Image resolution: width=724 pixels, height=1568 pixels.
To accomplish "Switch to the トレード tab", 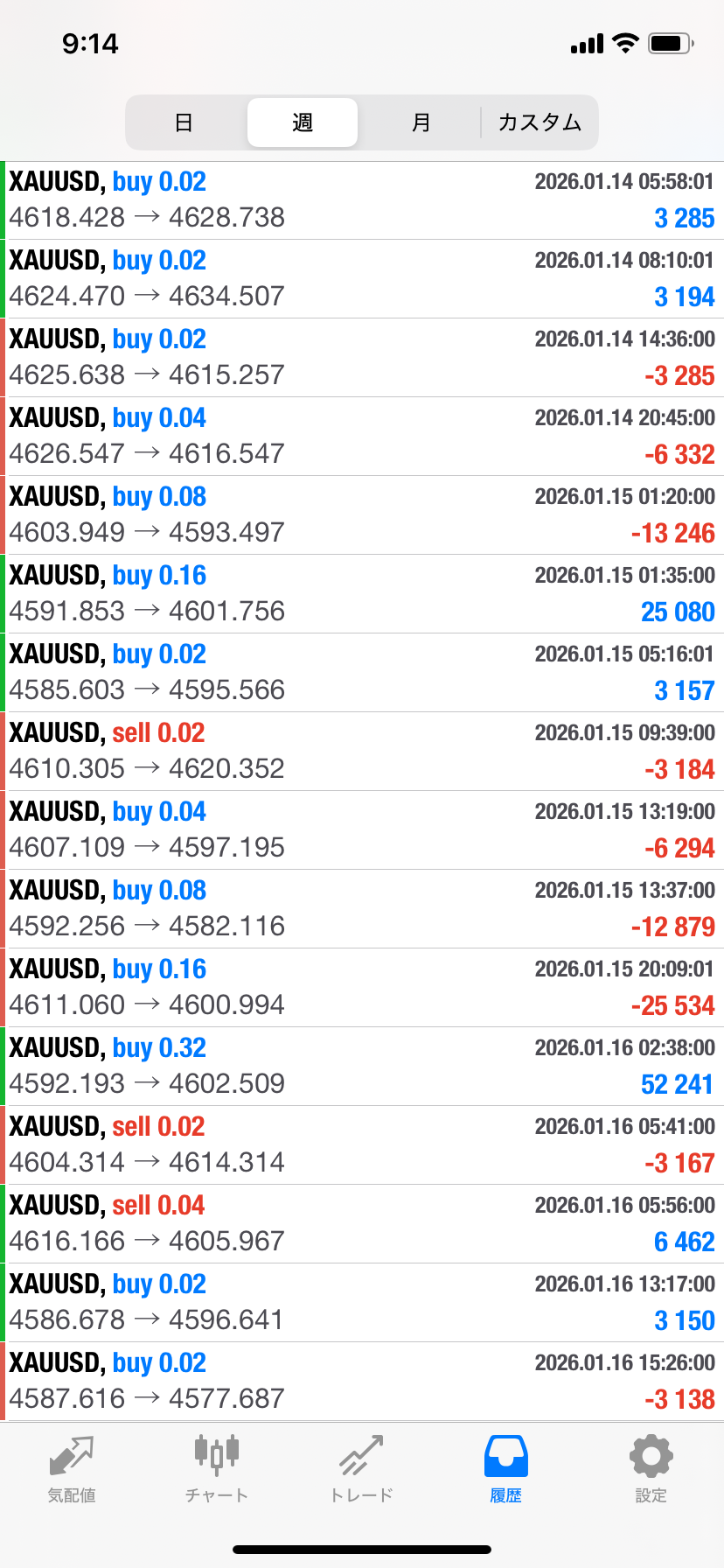I will [361, 1470].
